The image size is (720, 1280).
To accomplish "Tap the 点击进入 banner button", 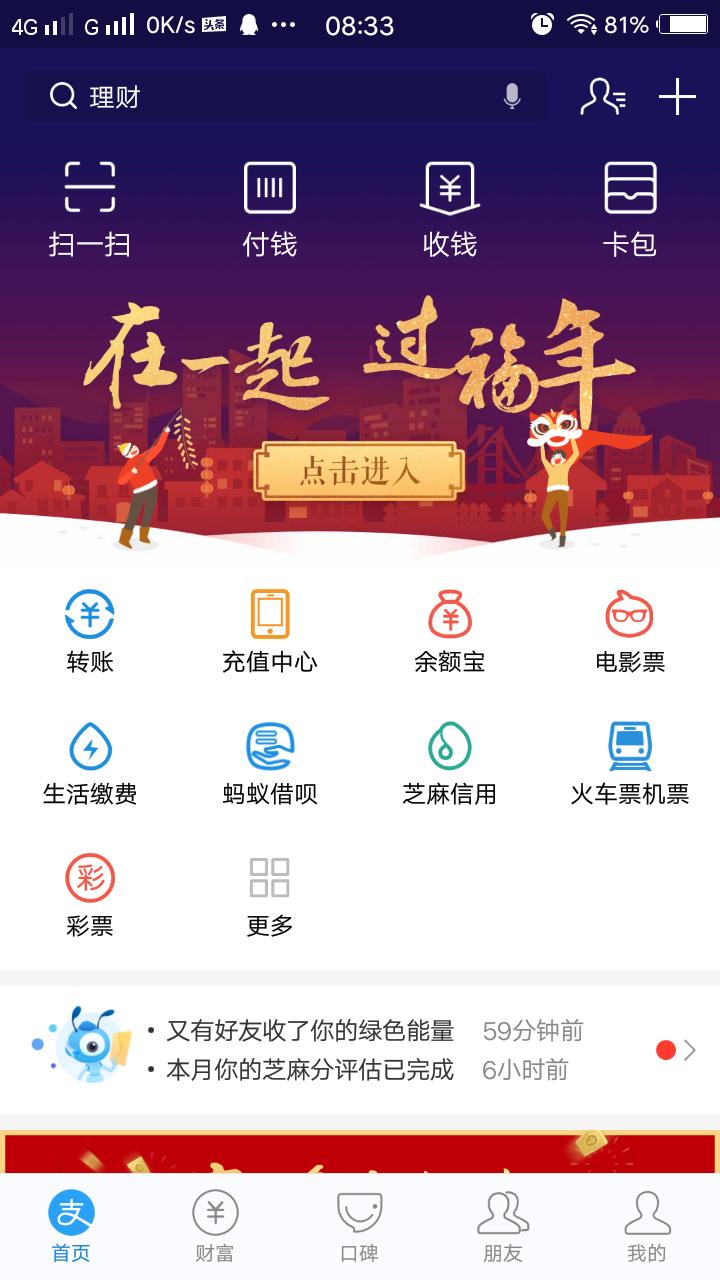I will pyautogui.click(x=360, y=470).
